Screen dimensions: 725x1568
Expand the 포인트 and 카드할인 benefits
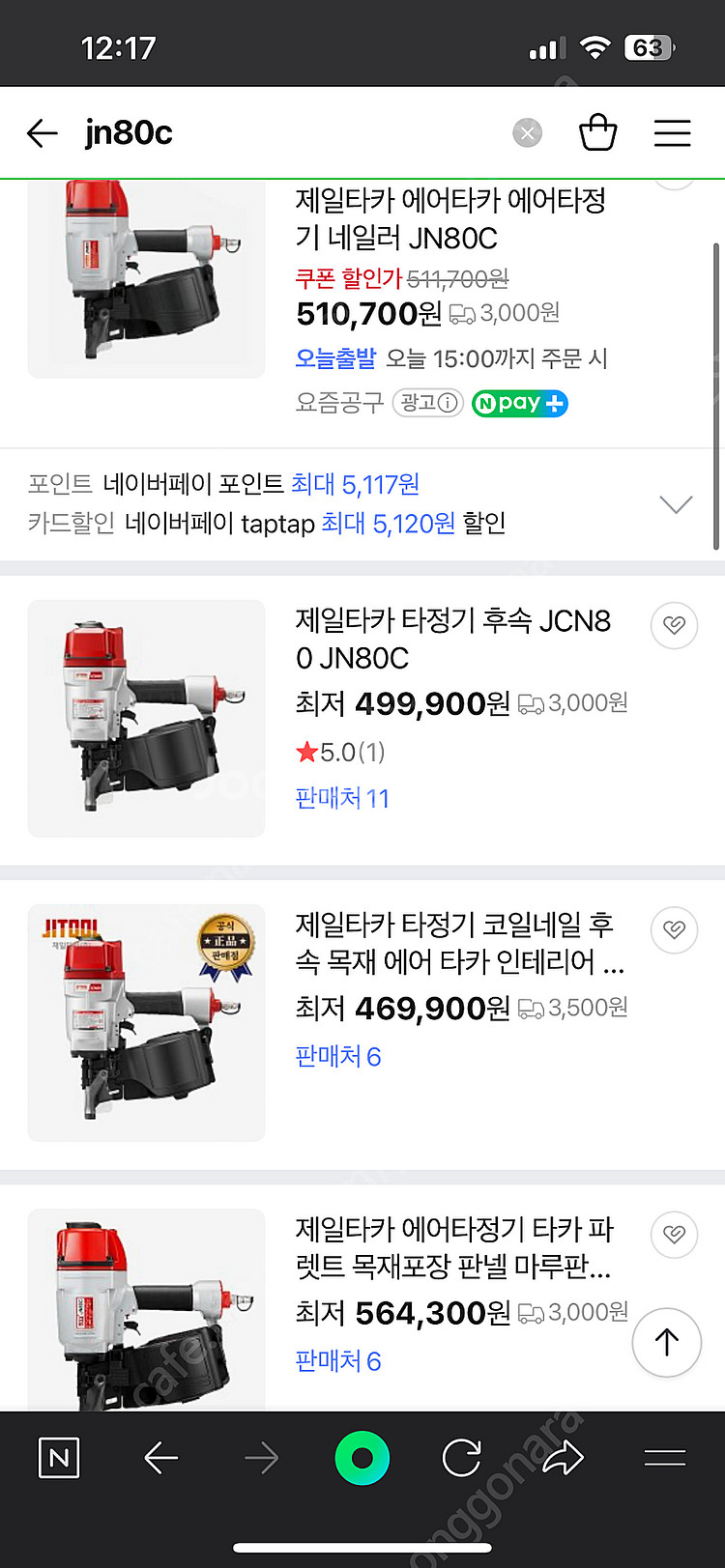tap(675, 504)
